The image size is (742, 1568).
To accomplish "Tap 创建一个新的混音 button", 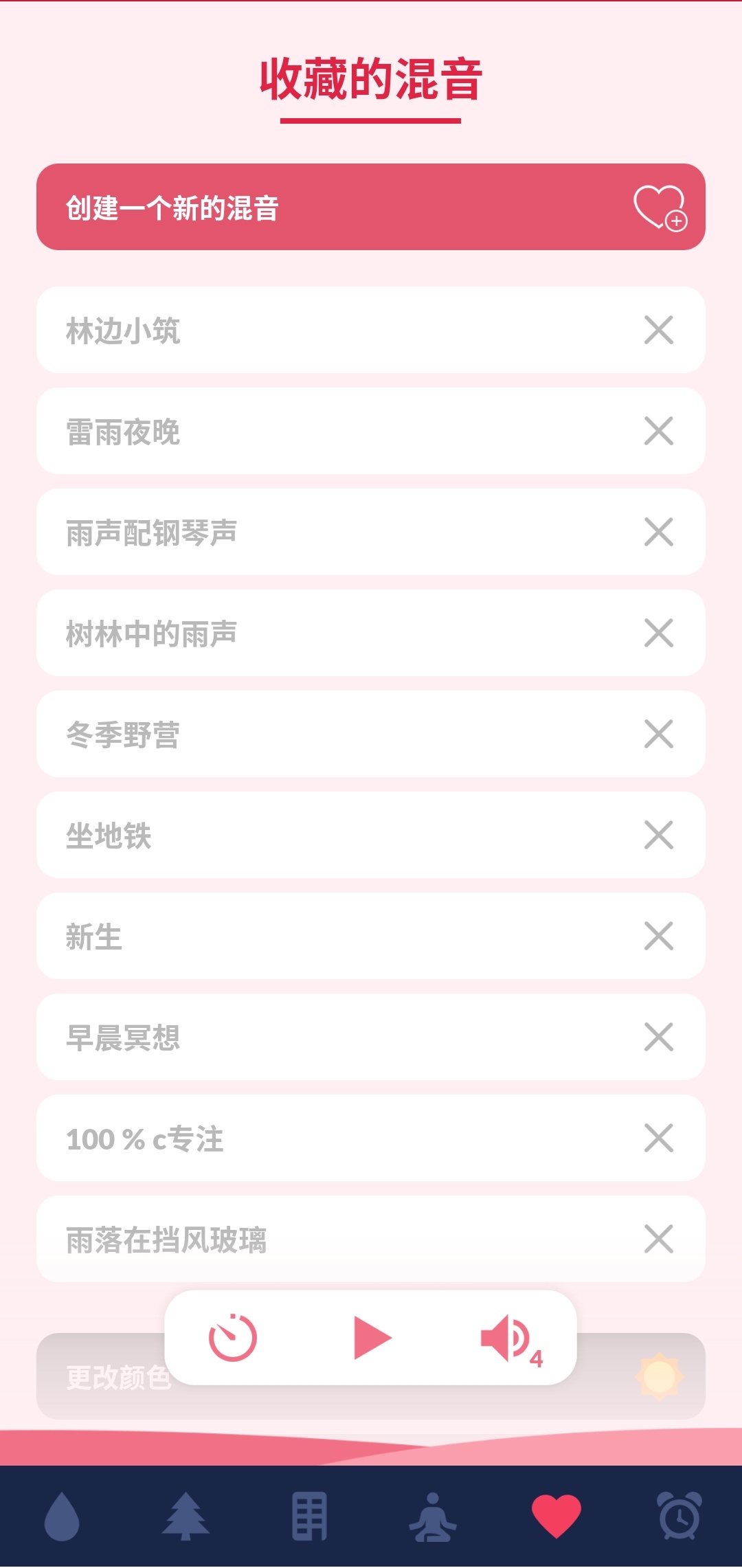I will click(x=371, y=207).
